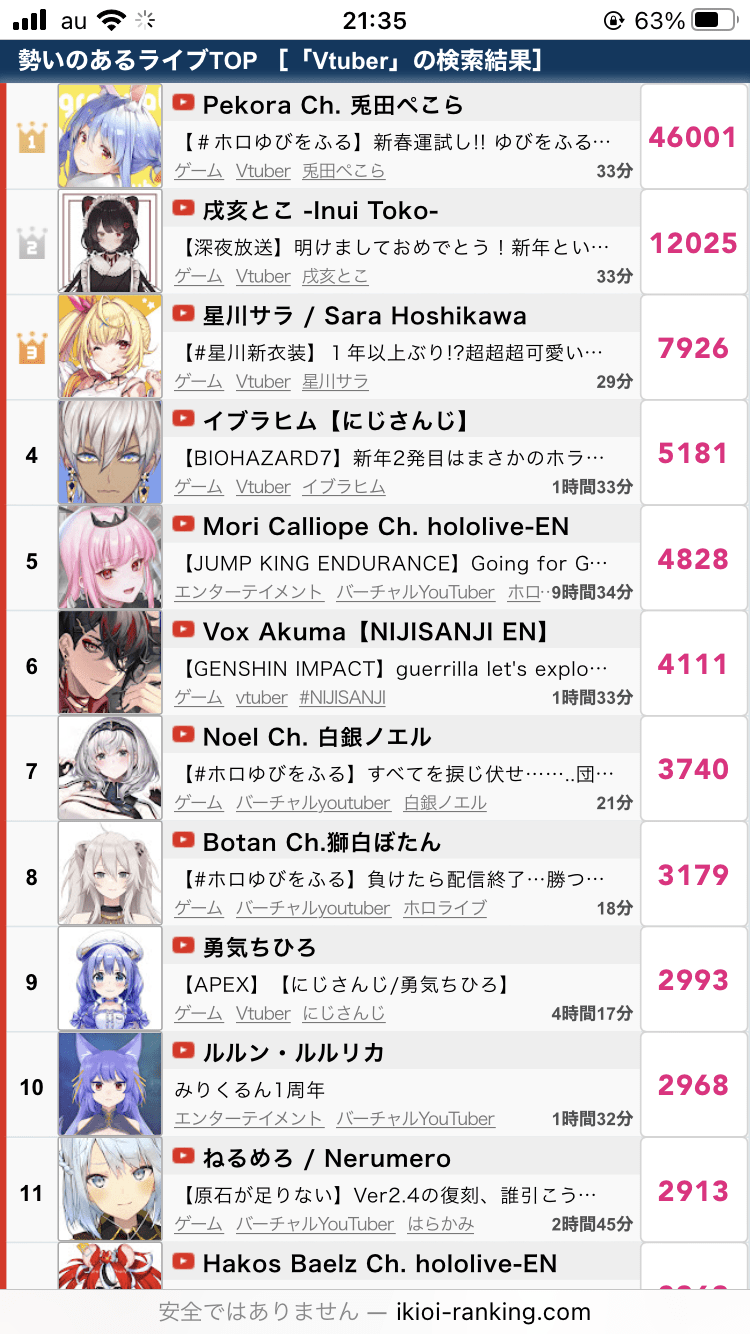
Task: Tap the はらかみ tag under Nerumero
Action: (x=440, y=1224)
